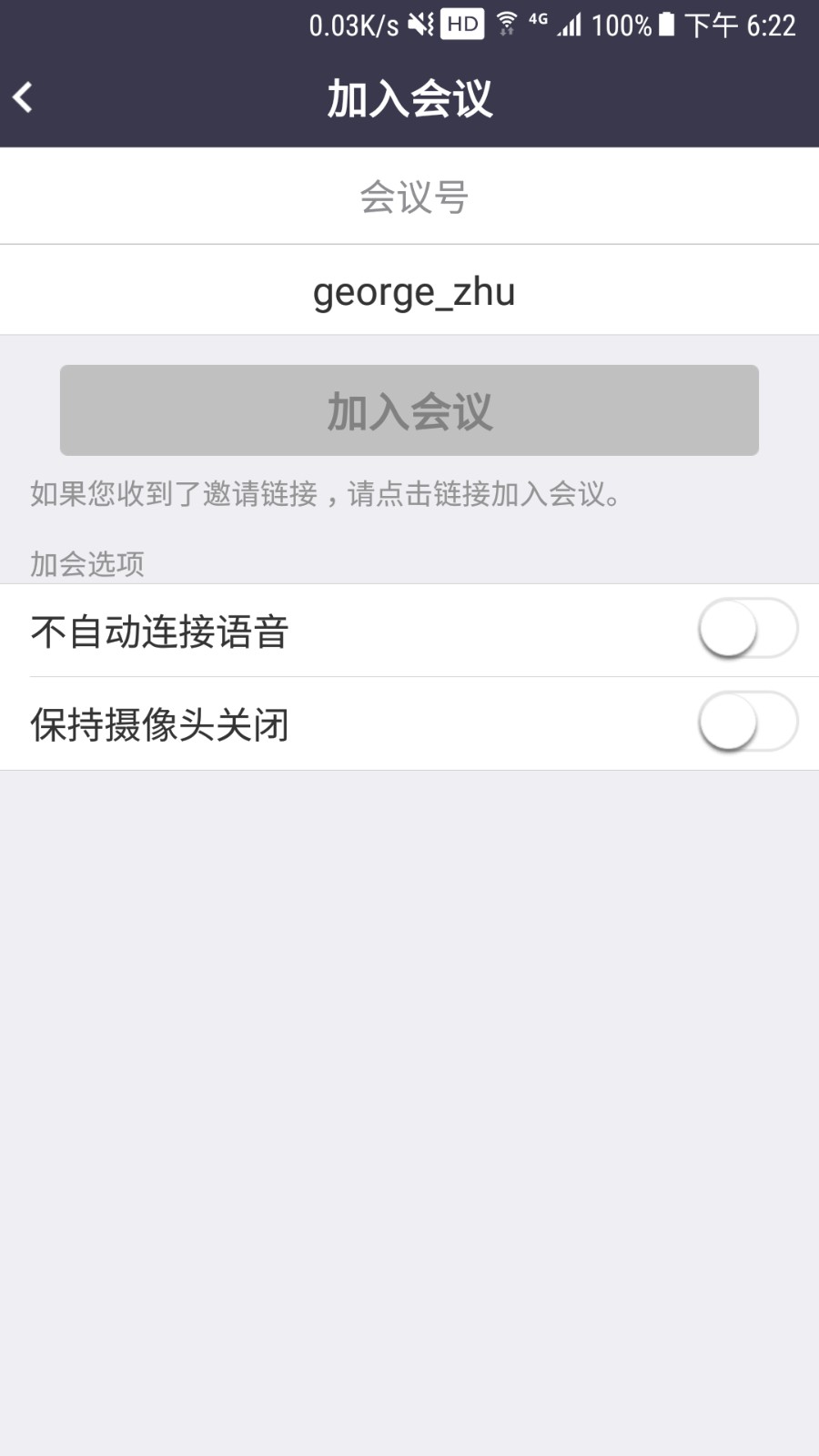Enable 保持摄像头关闭 option
The width and height of the screenshot is (819, 1456).
click(746, 722)
